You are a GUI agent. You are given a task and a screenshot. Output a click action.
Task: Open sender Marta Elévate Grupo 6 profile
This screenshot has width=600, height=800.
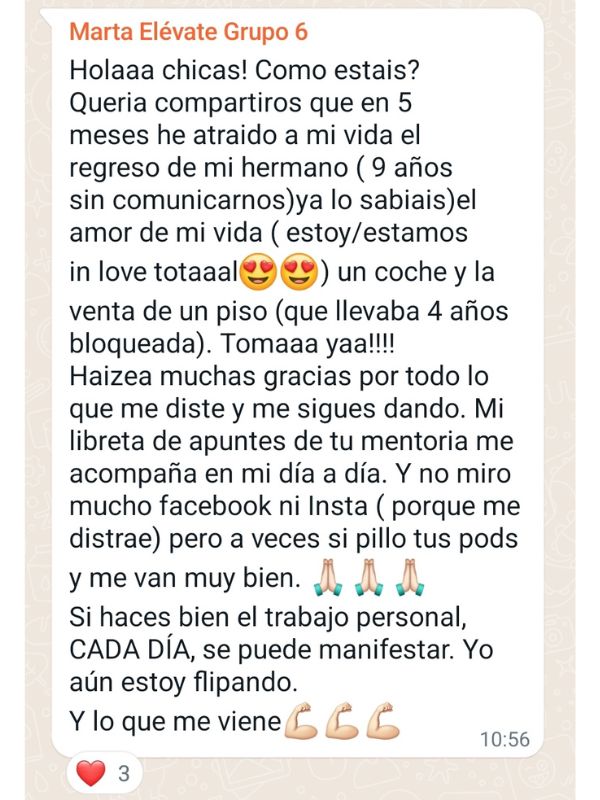(x=188, y=32)
